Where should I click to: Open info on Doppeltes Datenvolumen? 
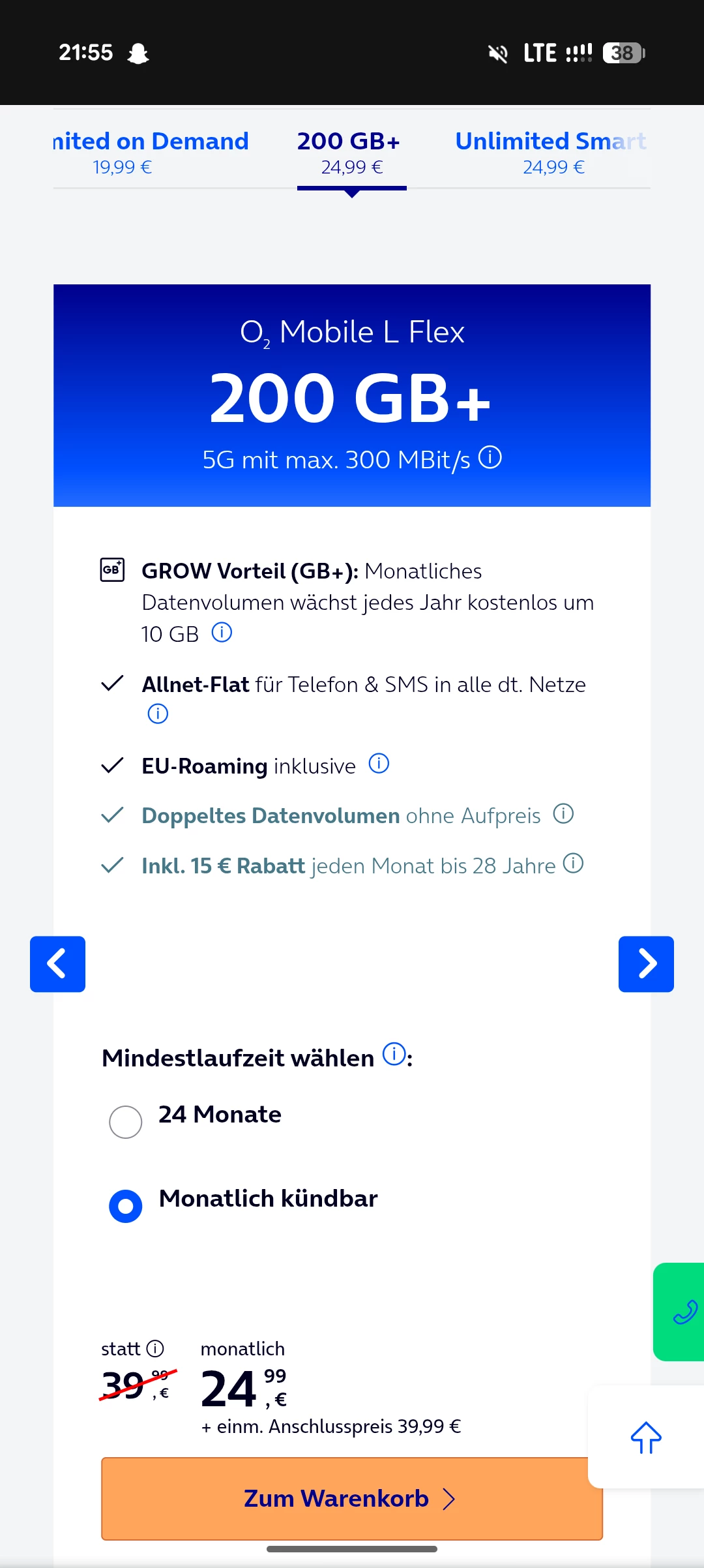click(x=563, y=814)
